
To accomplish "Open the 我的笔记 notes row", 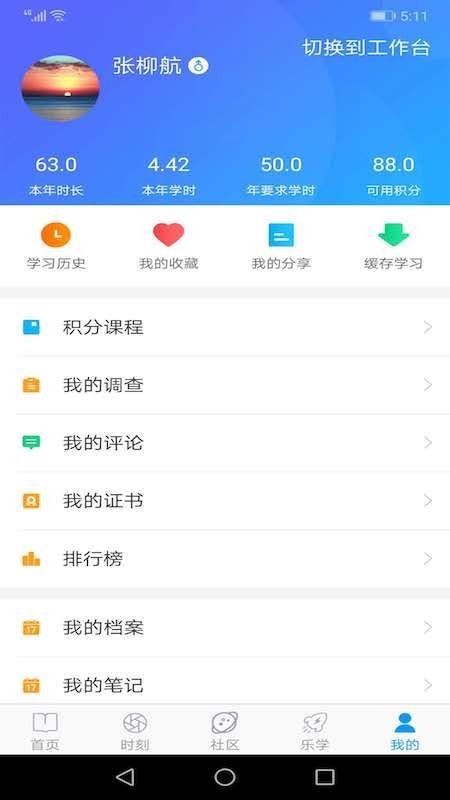I will point(225,685).
